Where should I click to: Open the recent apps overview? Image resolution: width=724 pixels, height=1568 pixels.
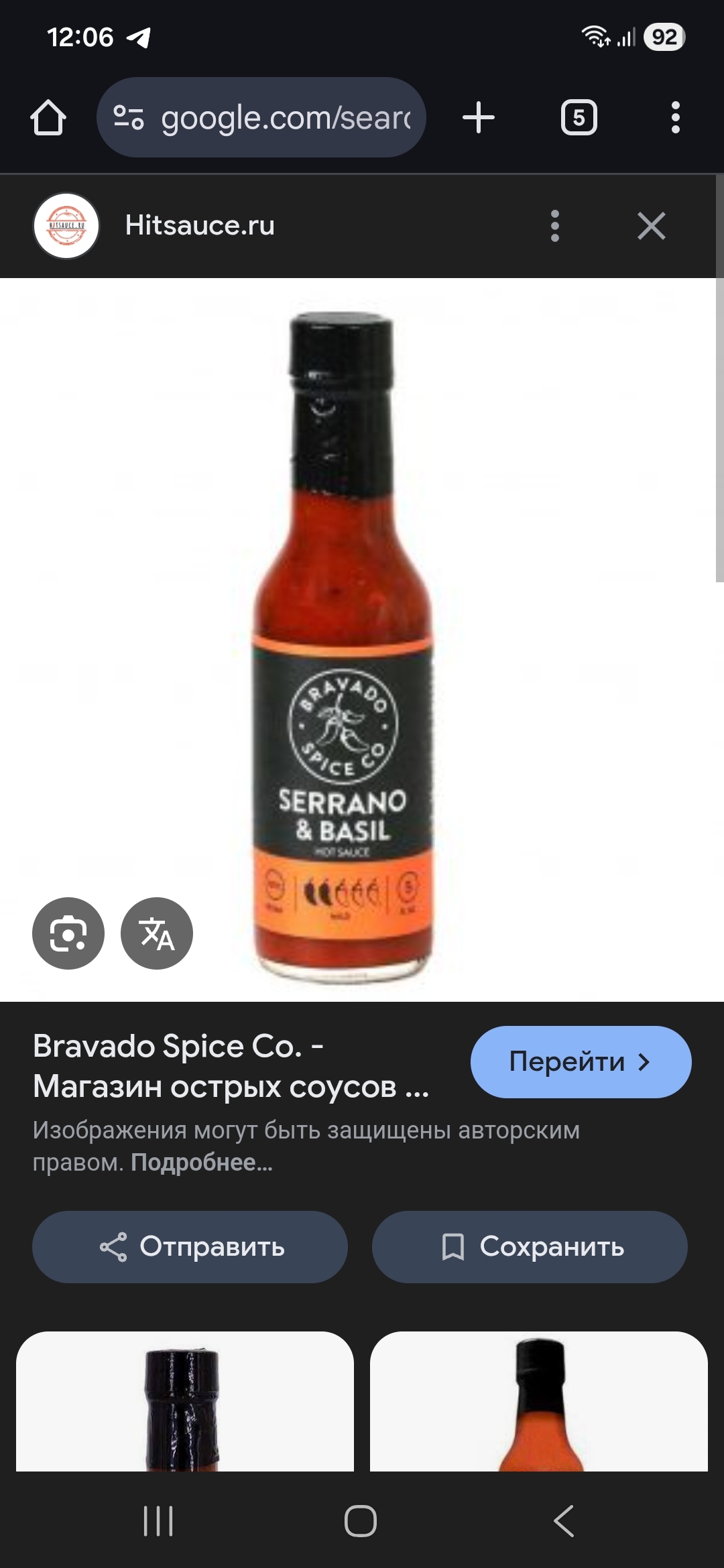click(158, 1520)
